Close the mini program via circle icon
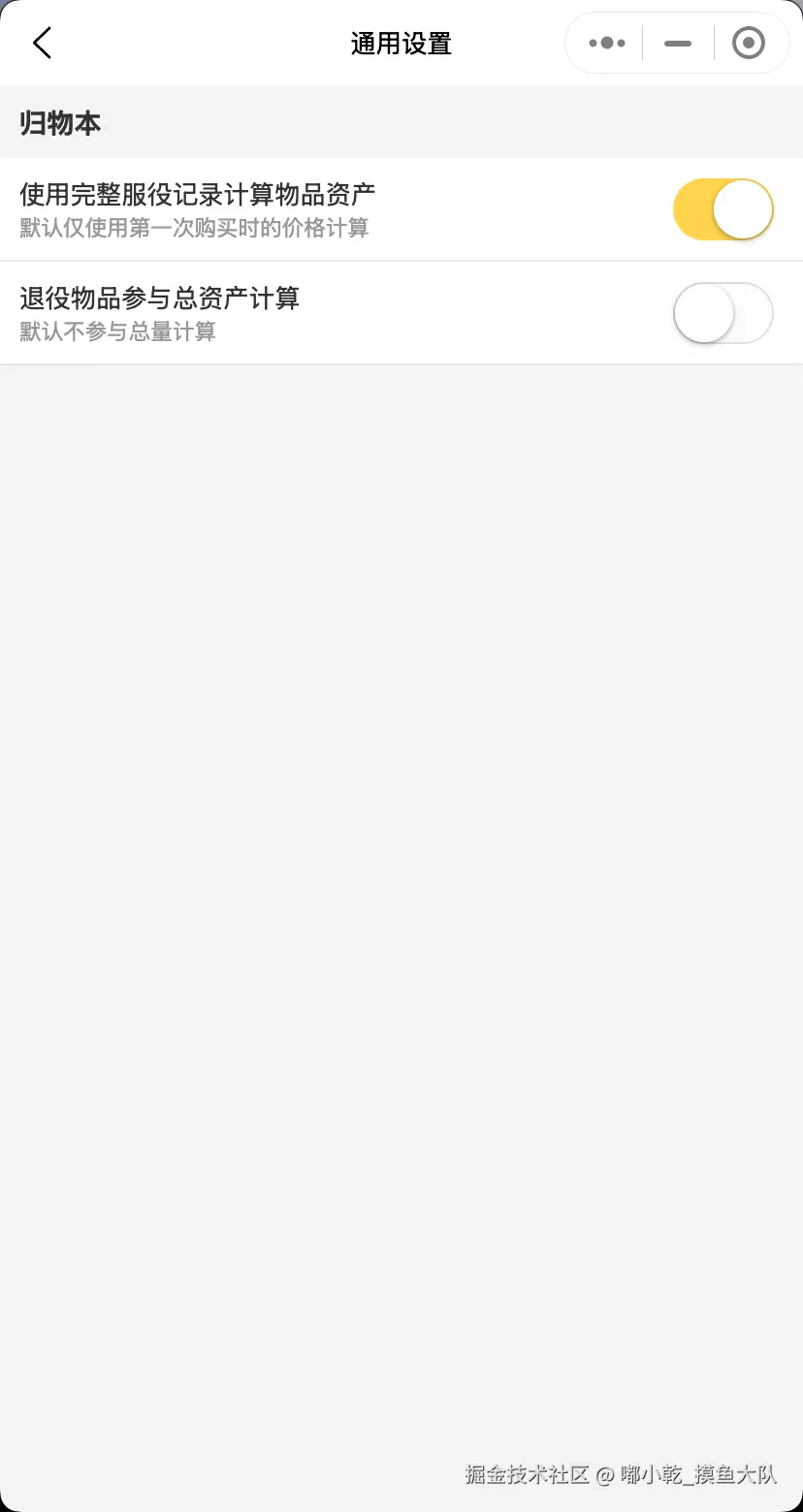This screenshot has height=1512, width=803. 748,44
